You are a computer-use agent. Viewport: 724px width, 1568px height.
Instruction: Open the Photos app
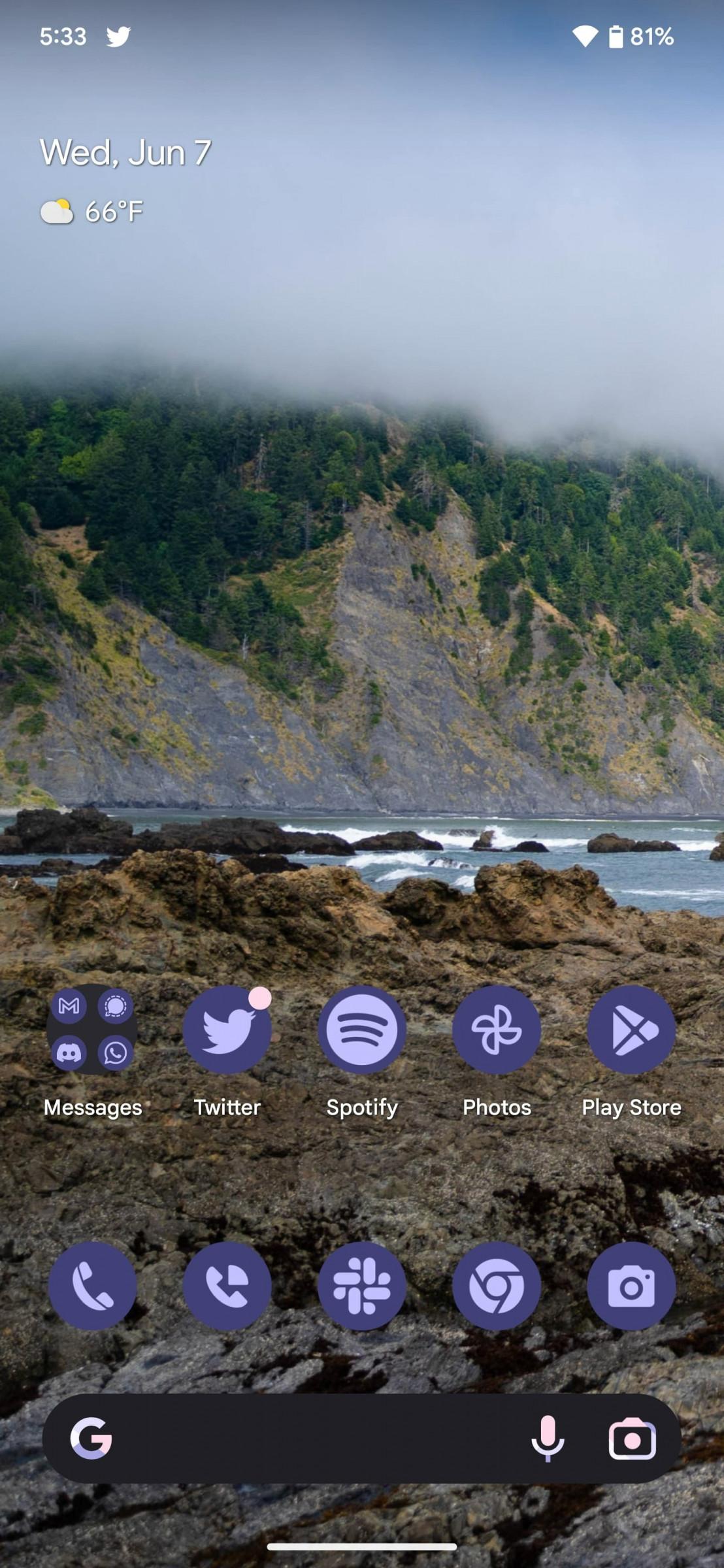point(497,1030)
